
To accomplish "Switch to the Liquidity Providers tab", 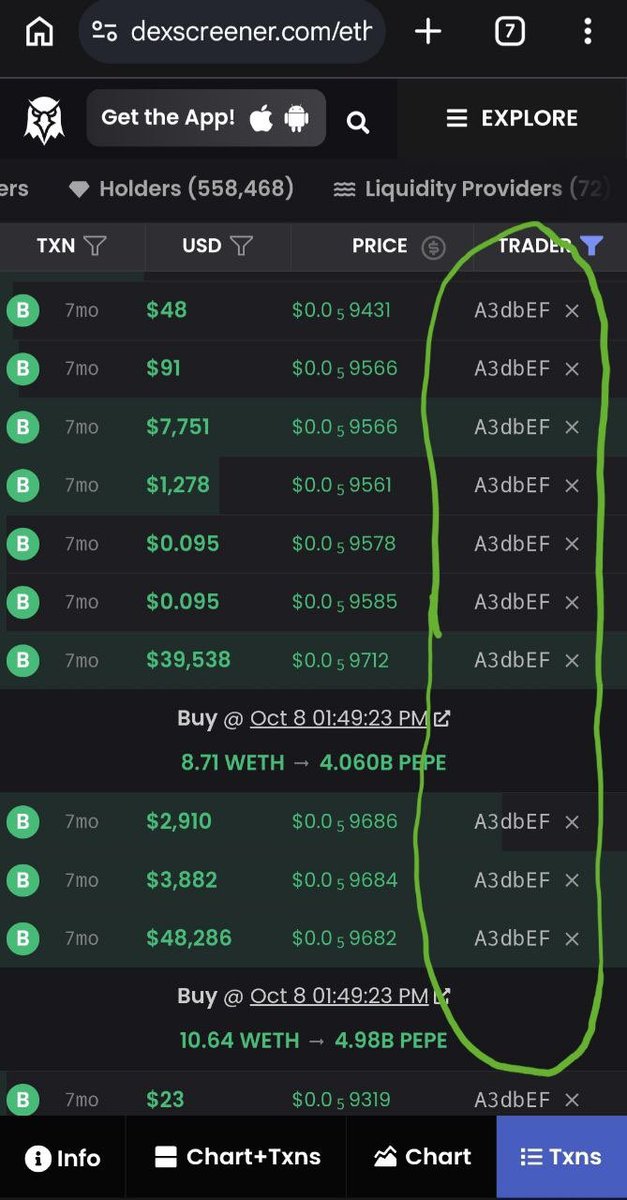I will 472,188.
